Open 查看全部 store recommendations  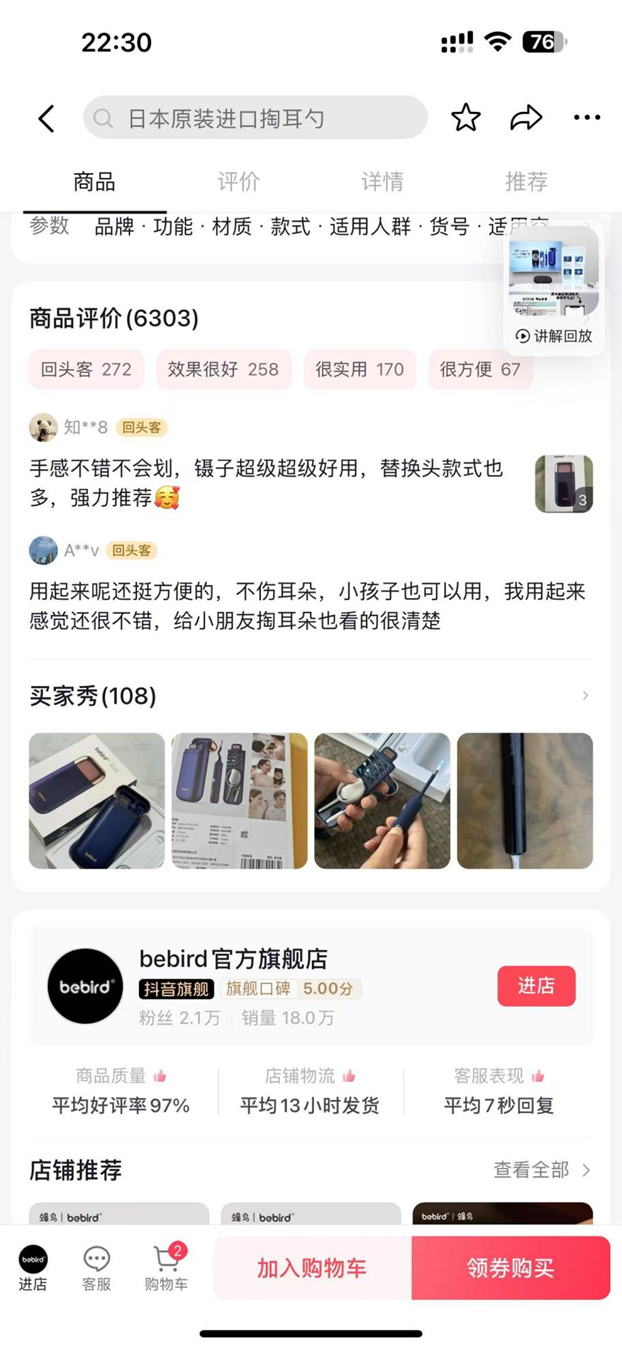coord(542,1169)
